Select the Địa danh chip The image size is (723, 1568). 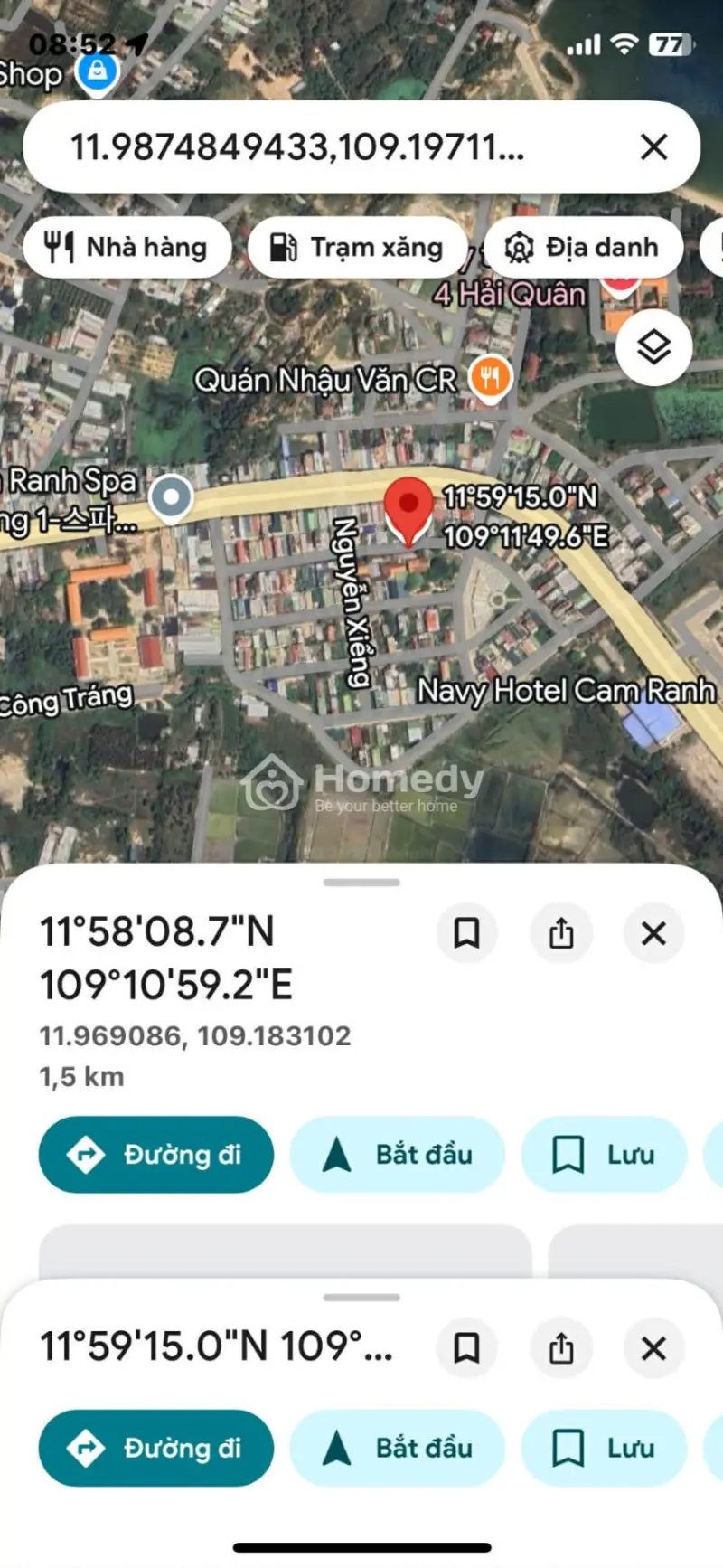click(583, 247)
